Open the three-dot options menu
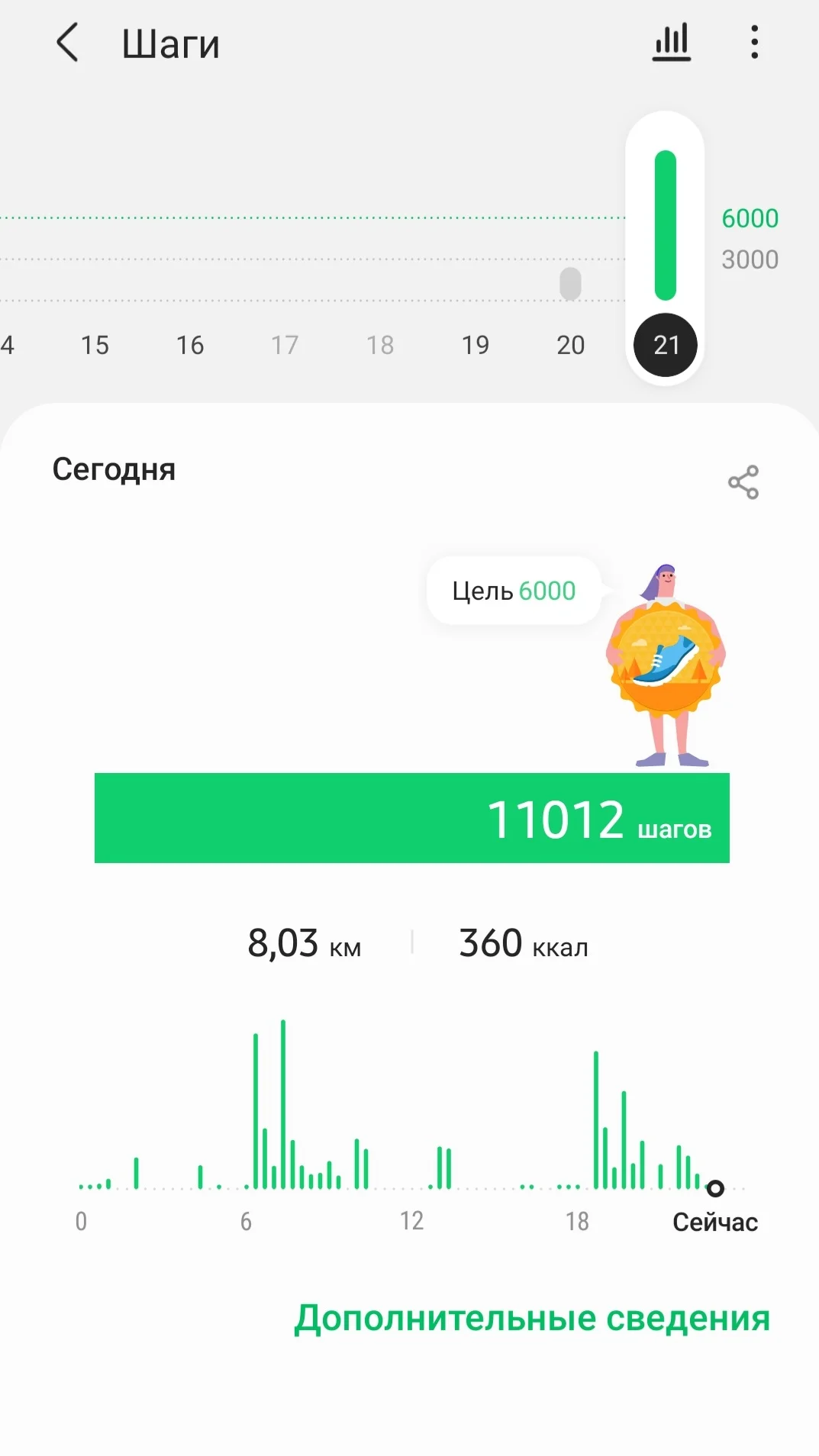The image size is (819, 1456). (x=754, y=42)
